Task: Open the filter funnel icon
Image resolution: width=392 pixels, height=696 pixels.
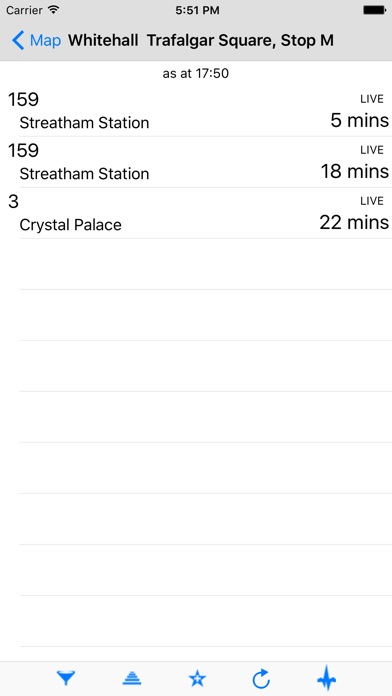Action: tap(66, 678)
